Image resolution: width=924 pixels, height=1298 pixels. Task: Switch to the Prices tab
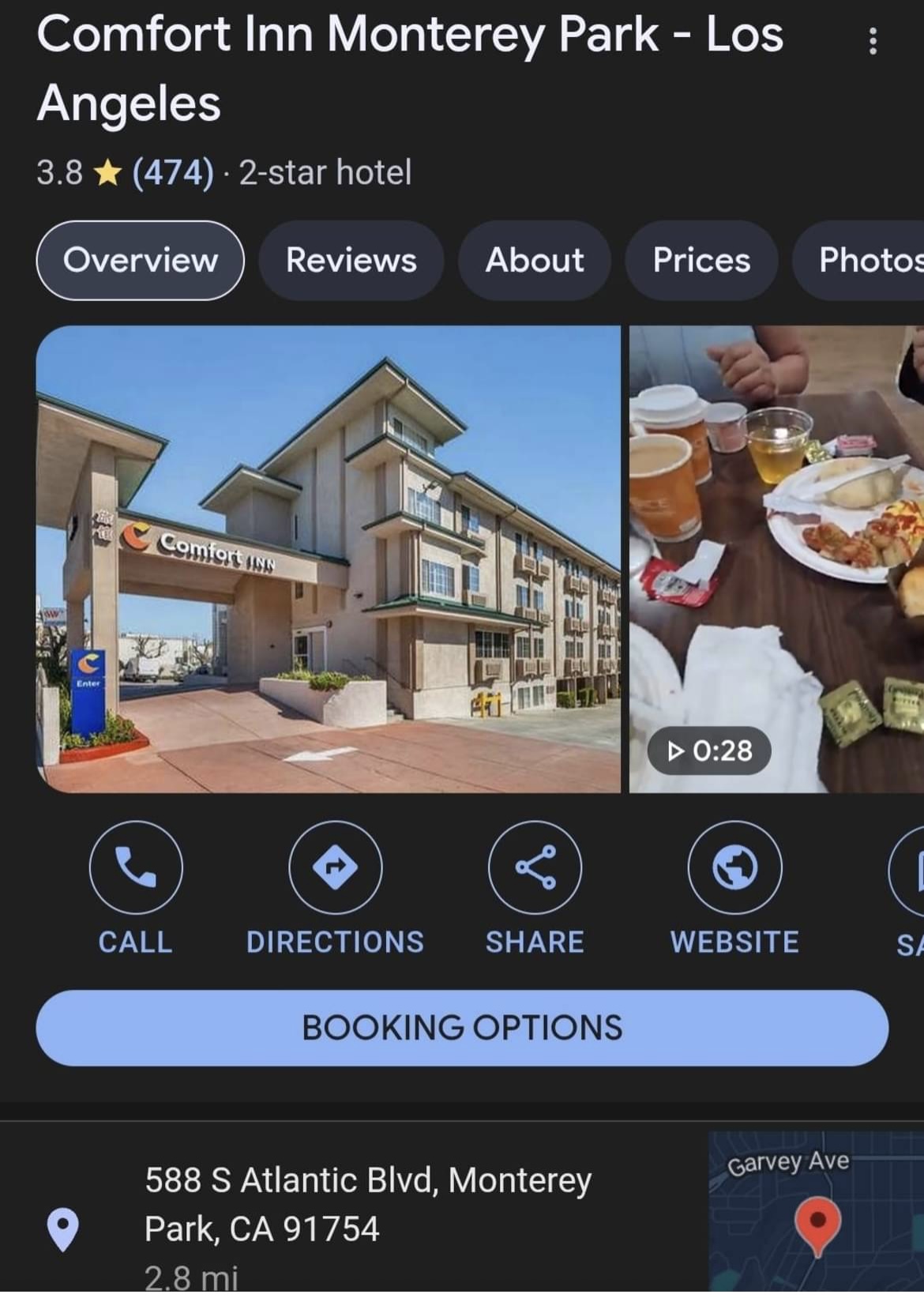point(701,260)
